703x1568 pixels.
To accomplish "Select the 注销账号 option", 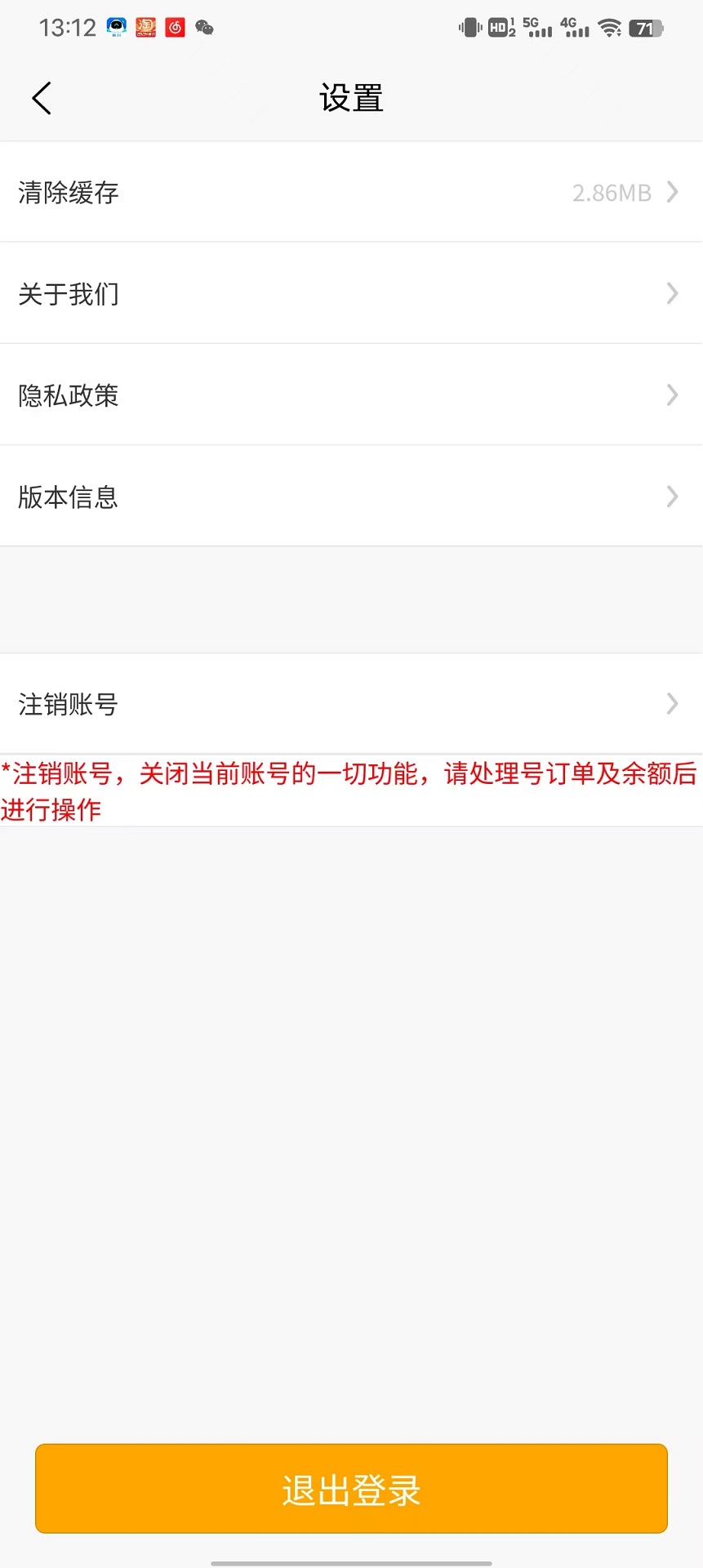I will pos(351,703).
